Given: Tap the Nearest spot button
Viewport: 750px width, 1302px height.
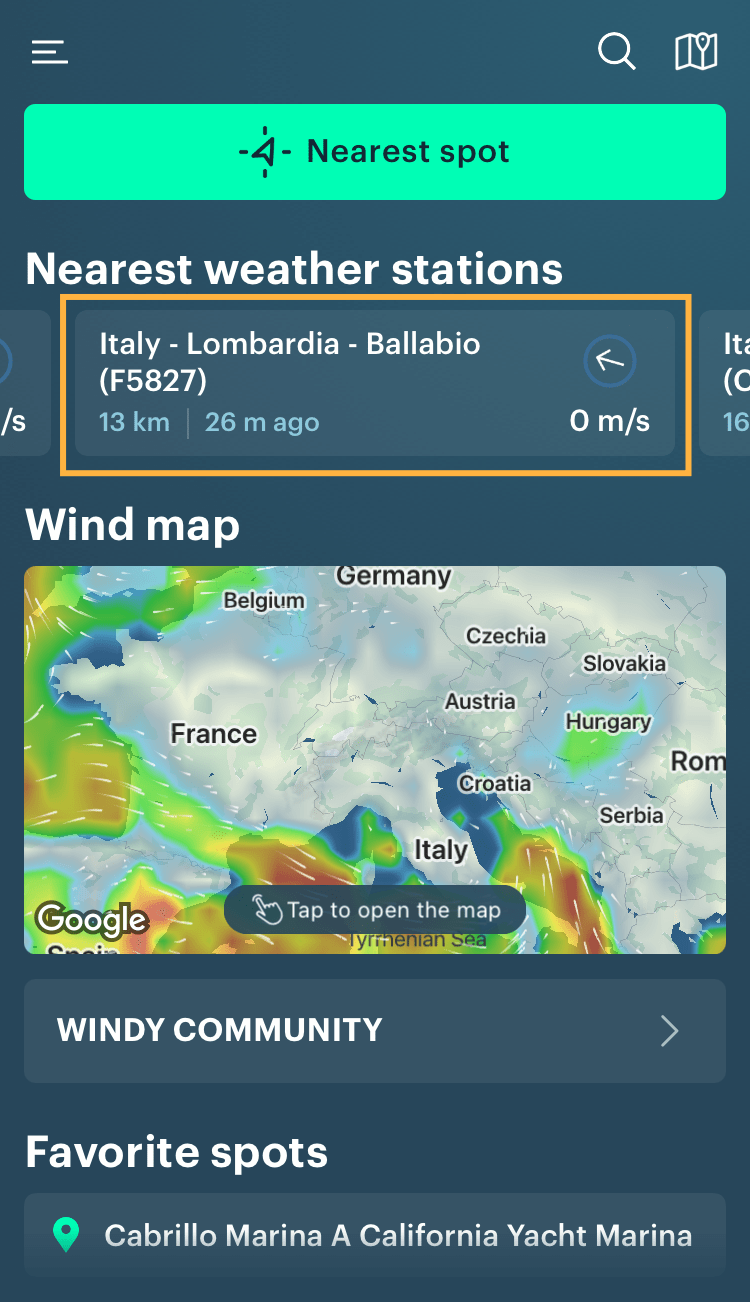Looking at the screenshot, I should [374, 151].
